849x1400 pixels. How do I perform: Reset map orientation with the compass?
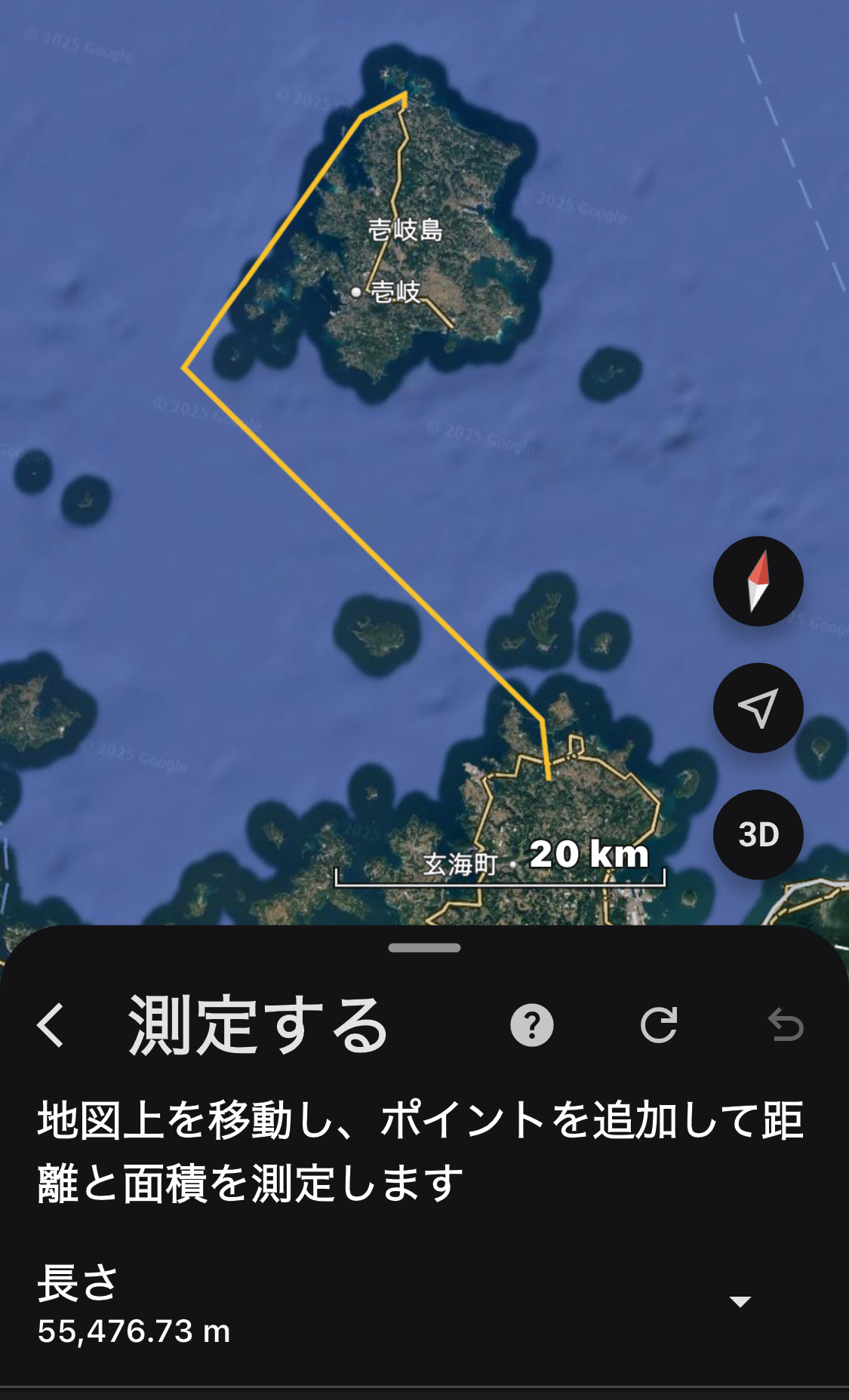point(758,582)
